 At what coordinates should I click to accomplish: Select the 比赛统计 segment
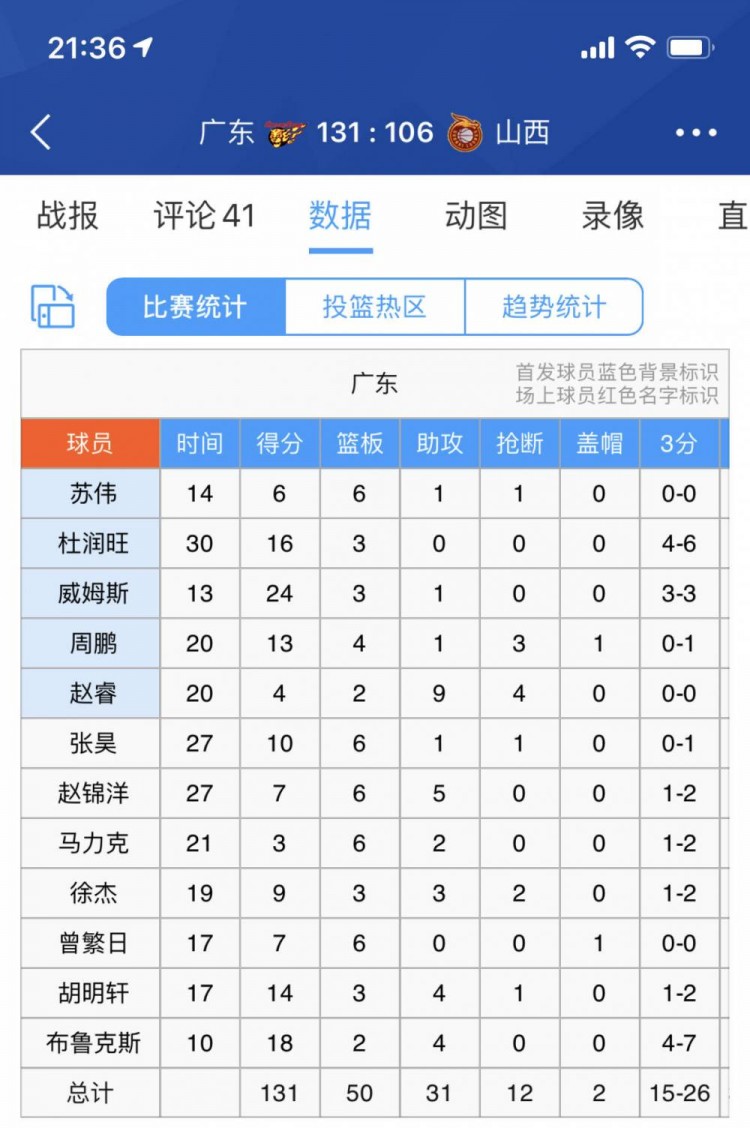pyautogui.click(x=195, y=306)
